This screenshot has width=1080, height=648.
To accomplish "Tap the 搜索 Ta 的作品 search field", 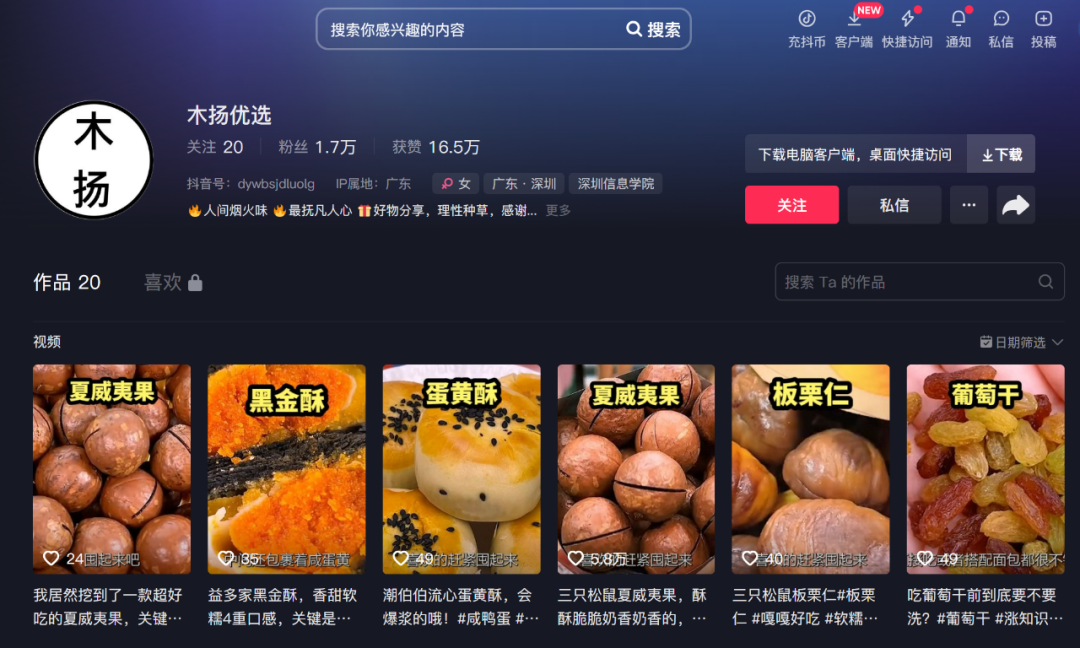I will click(x=905, y=282).
